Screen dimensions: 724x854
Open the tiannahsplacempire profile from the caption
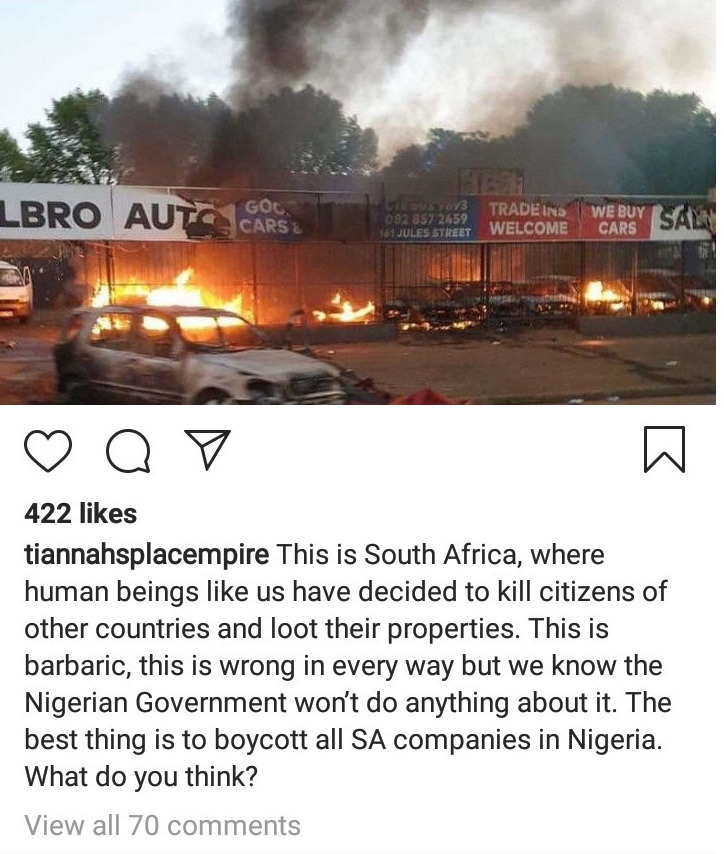click(x=146, y=555)
